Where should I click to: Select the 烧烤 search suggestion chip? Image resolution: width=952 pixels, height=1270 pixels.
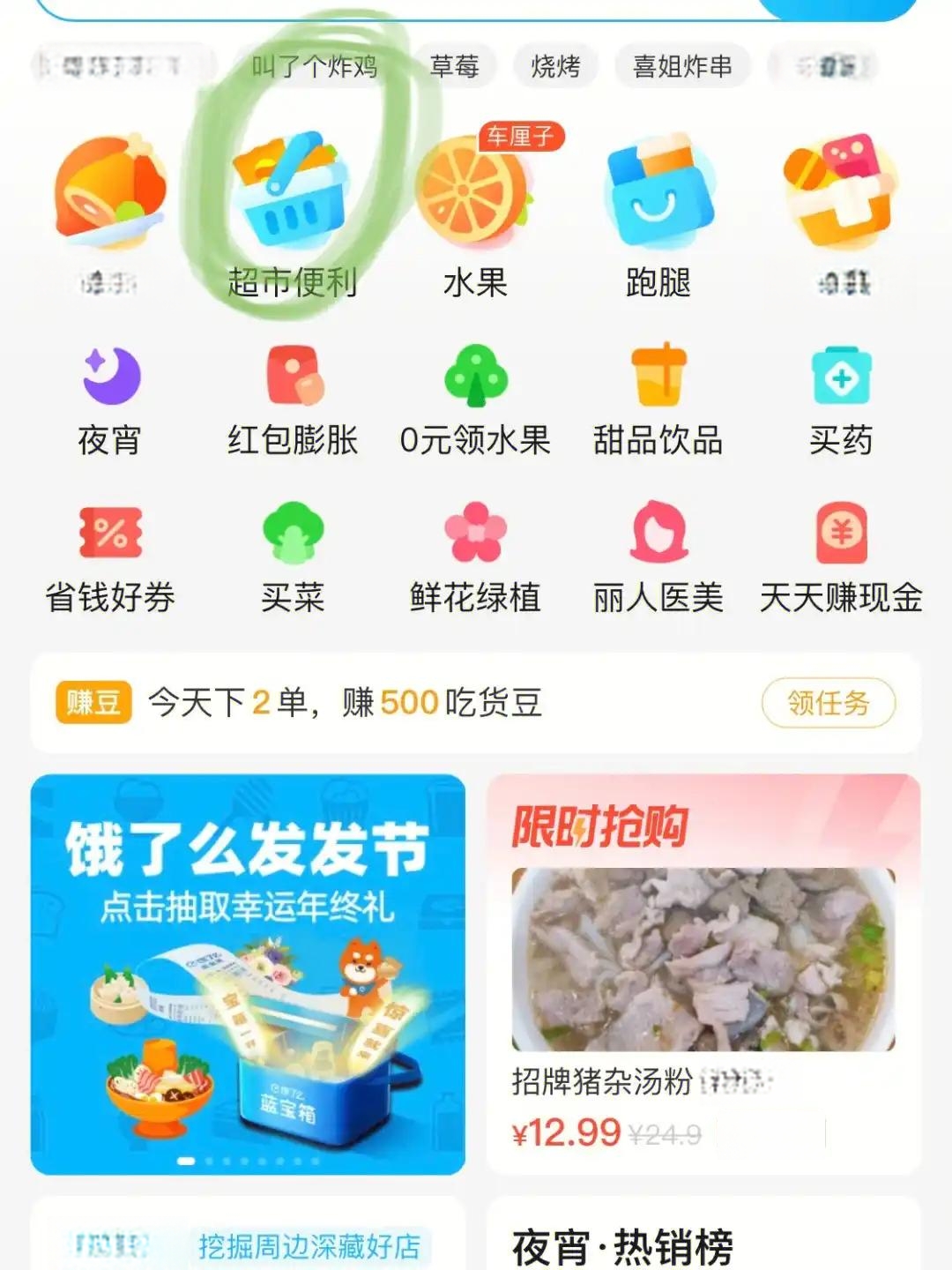tap(555, 66)
